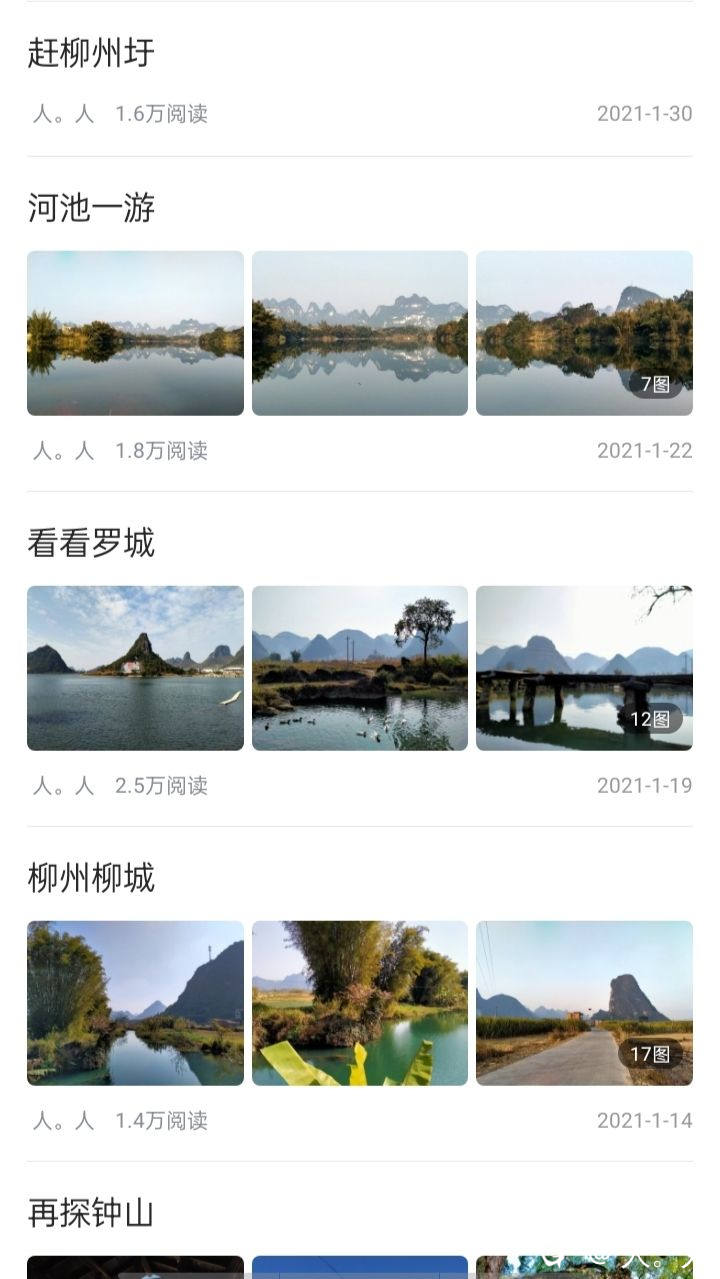Open the 7图 photo in 河池一游
Screen dimensions: 720x1279
pyautogui.click(x=584, y=333)
